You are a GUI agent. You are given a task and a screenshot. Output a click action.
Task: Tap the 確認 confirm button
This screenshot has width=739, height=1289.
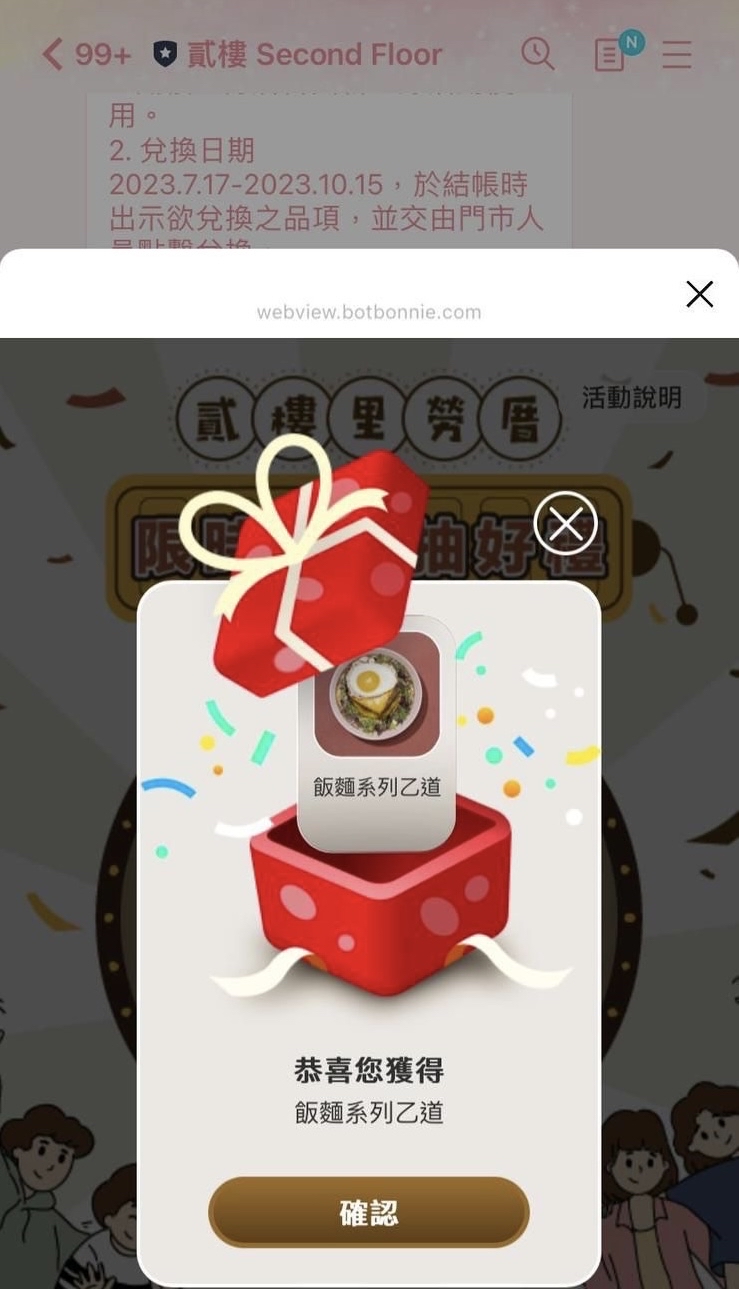tap(368, 1212)
